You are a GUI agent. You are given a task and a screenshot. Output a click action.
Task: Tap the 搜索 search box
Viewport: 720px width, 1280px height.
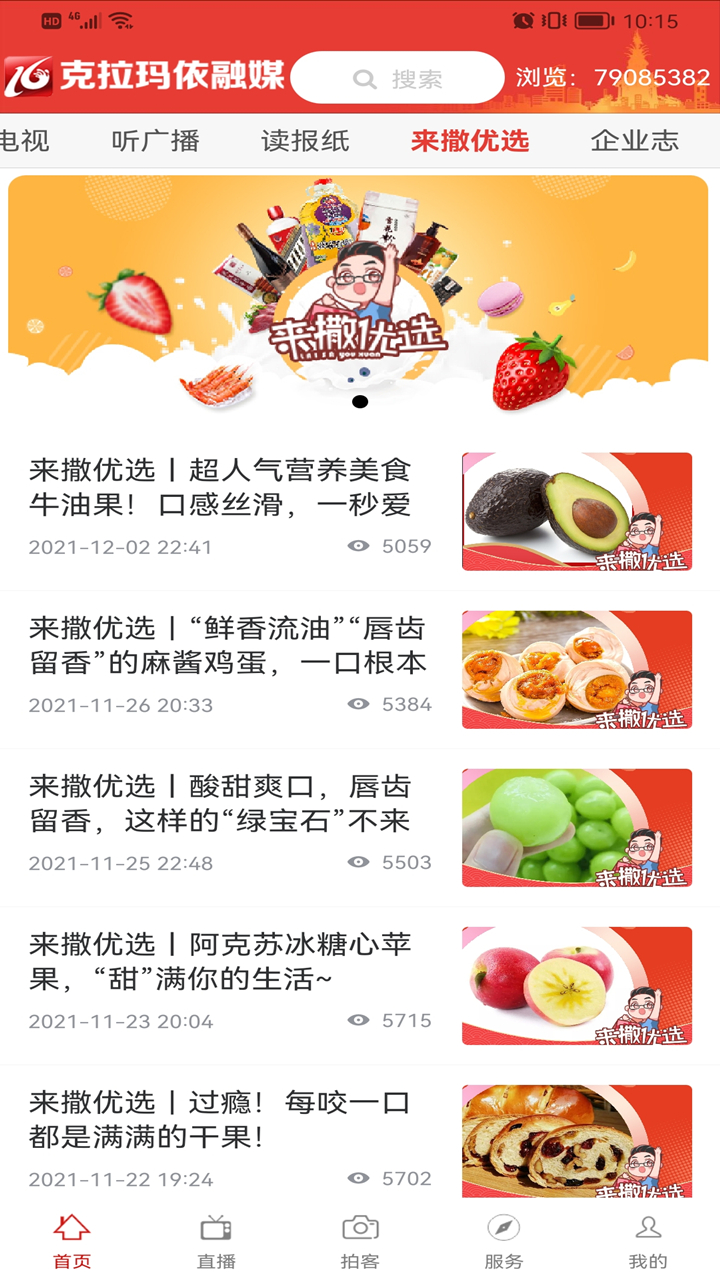click(397, 78)
